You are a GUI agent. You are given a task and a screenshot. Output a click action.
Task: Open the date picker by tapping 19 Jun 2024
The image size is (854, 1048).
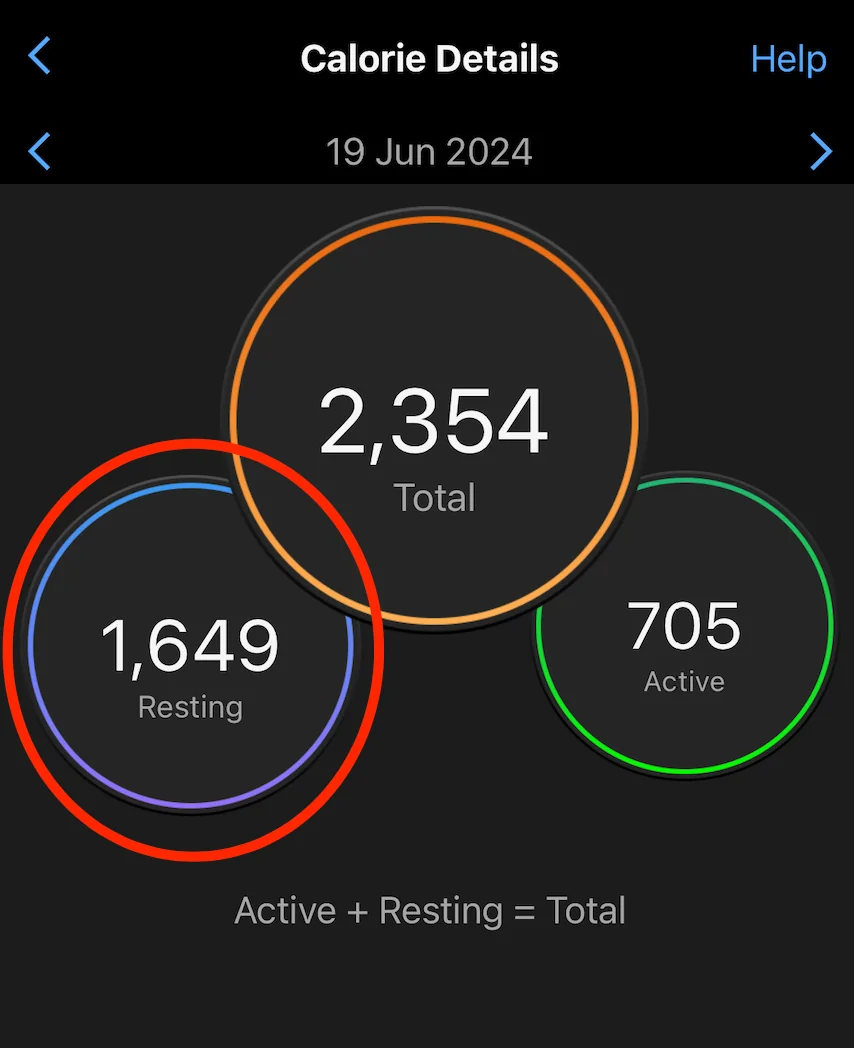pyautogui.click(x=429, y=151)
